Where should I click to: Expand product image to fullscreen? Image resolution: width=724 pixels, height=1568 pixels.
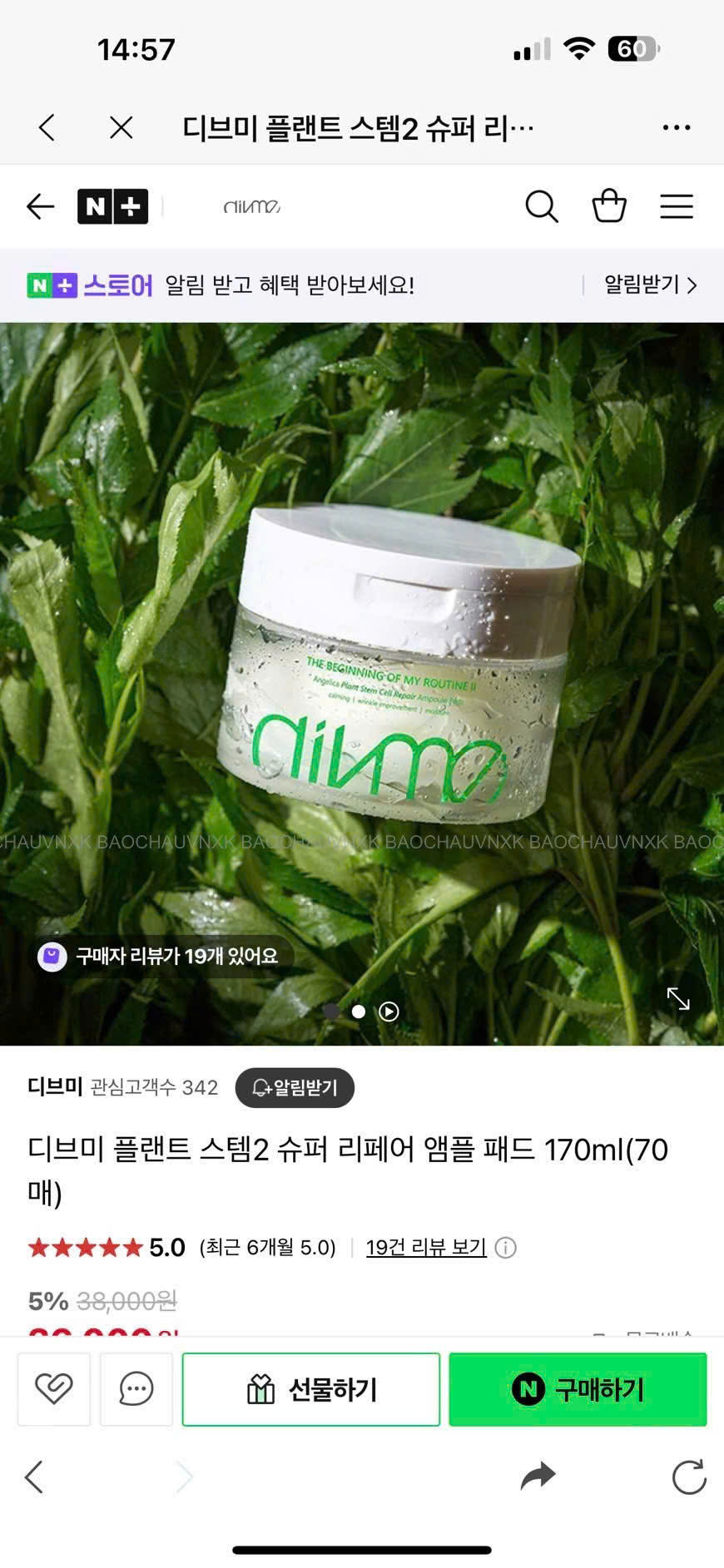tap(678, 999)
